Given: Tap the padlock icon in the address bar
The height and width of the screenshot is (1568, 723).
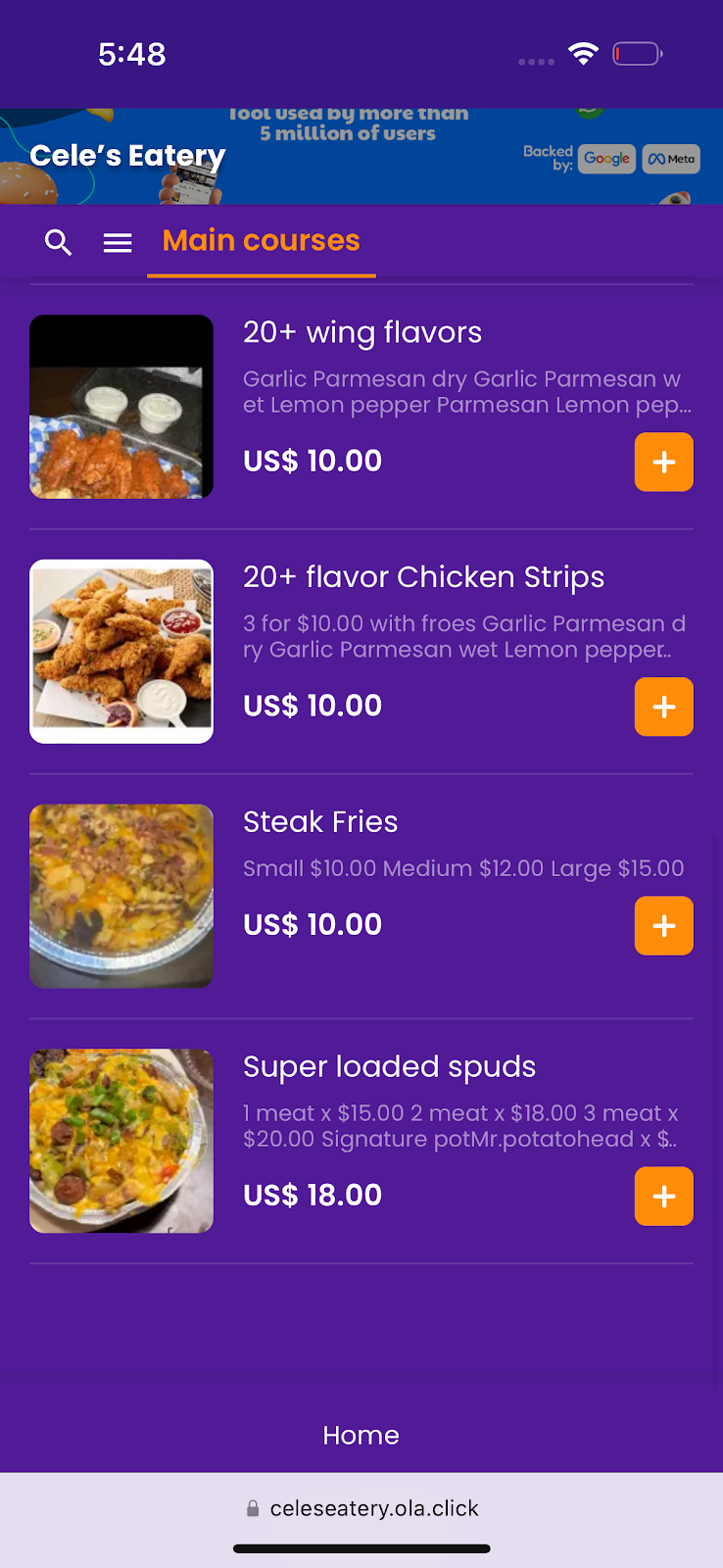Looking at the screenshot, I should point(253,1508).
